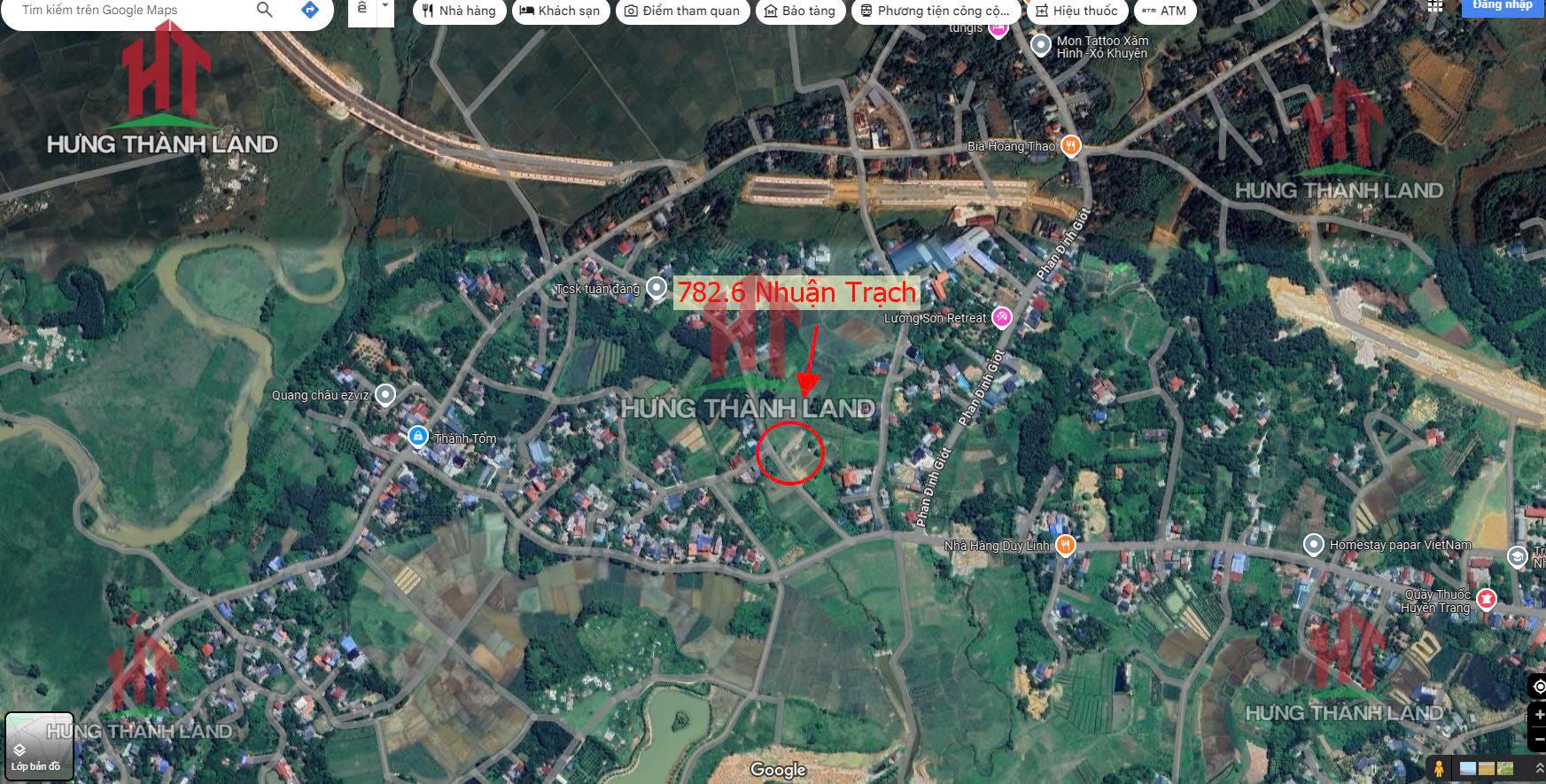
Task: Choose the Điểm tham quan chip
Action: click(x=682, y=11)
